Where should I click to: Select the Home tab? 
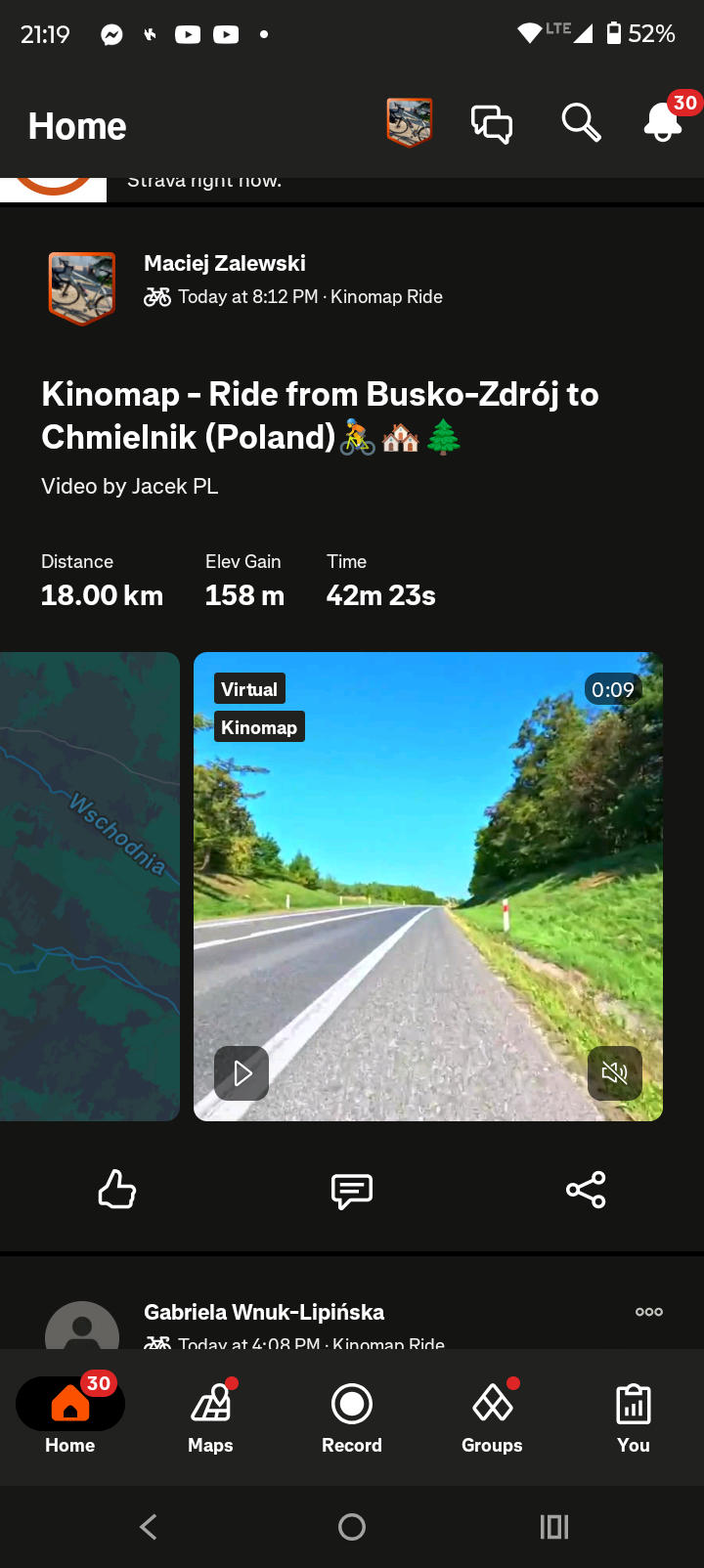click(x=70, y=1417)
